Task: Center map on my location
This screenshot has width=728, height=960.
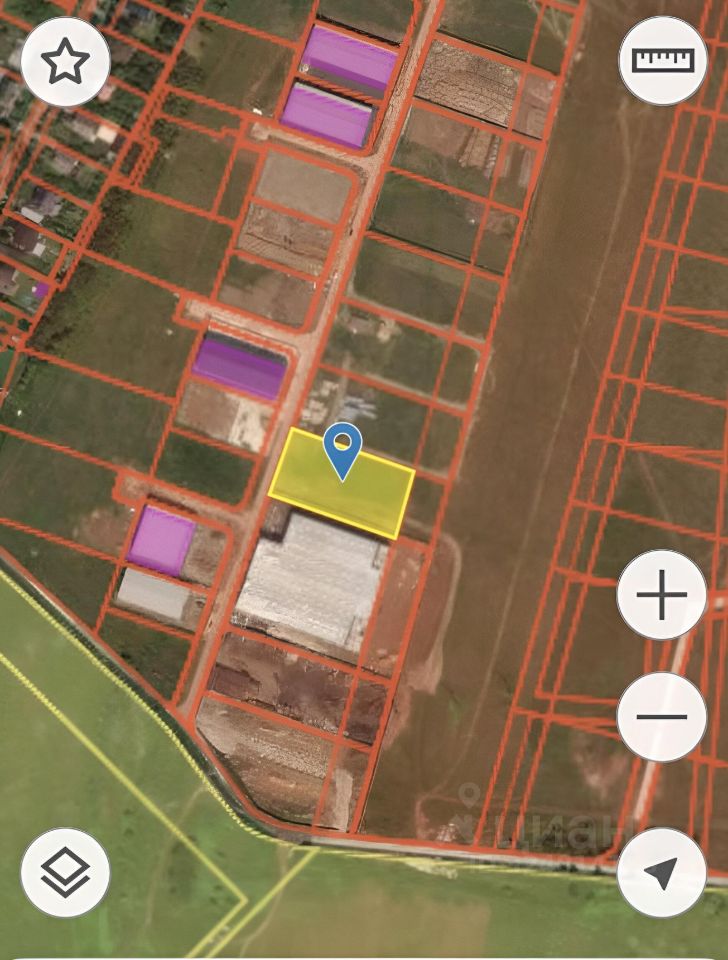Action: [x=661, y=872]
